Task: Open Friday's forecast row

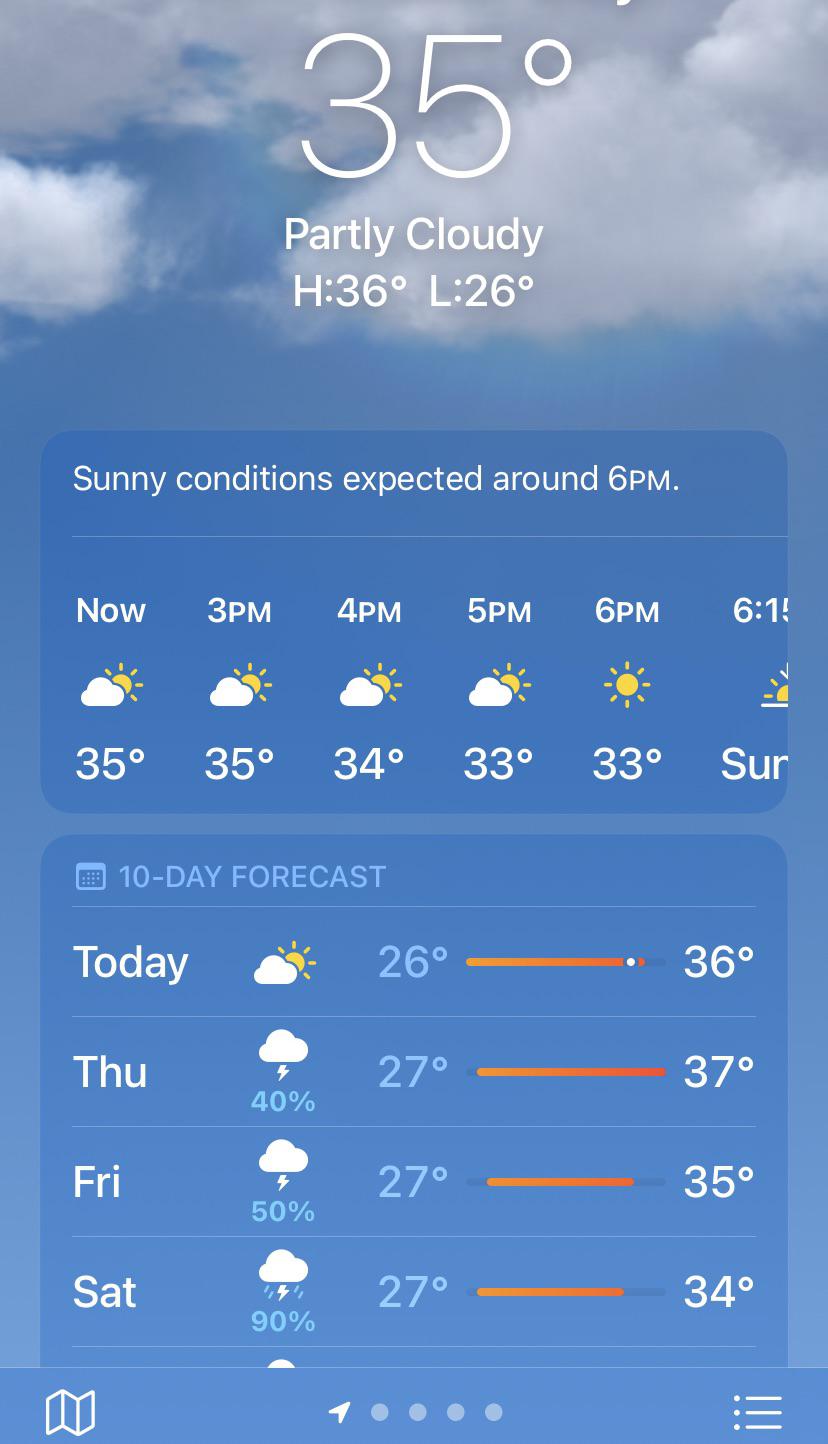Action: point(413,1182)
